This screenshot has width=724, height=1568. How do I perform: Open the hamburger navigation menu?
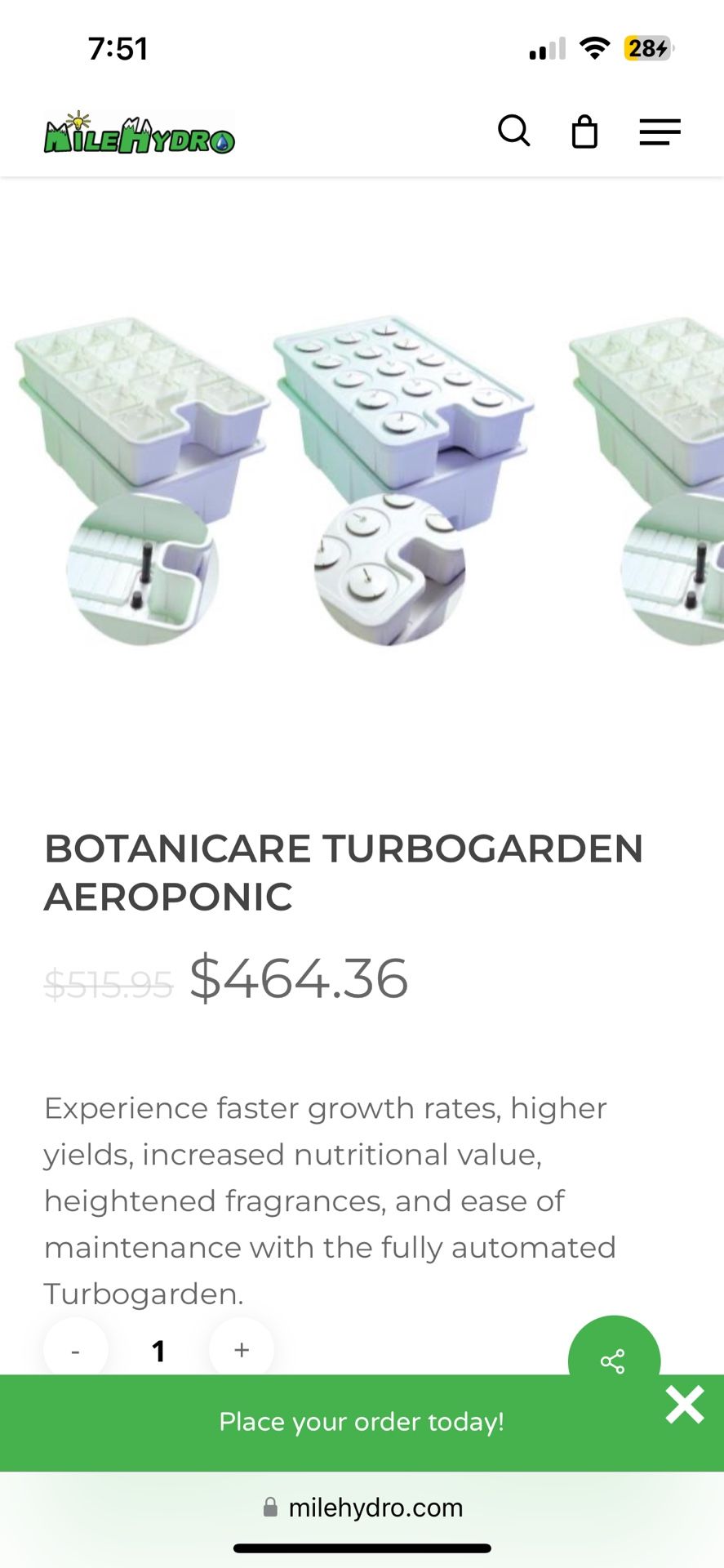tap(660, 131)
